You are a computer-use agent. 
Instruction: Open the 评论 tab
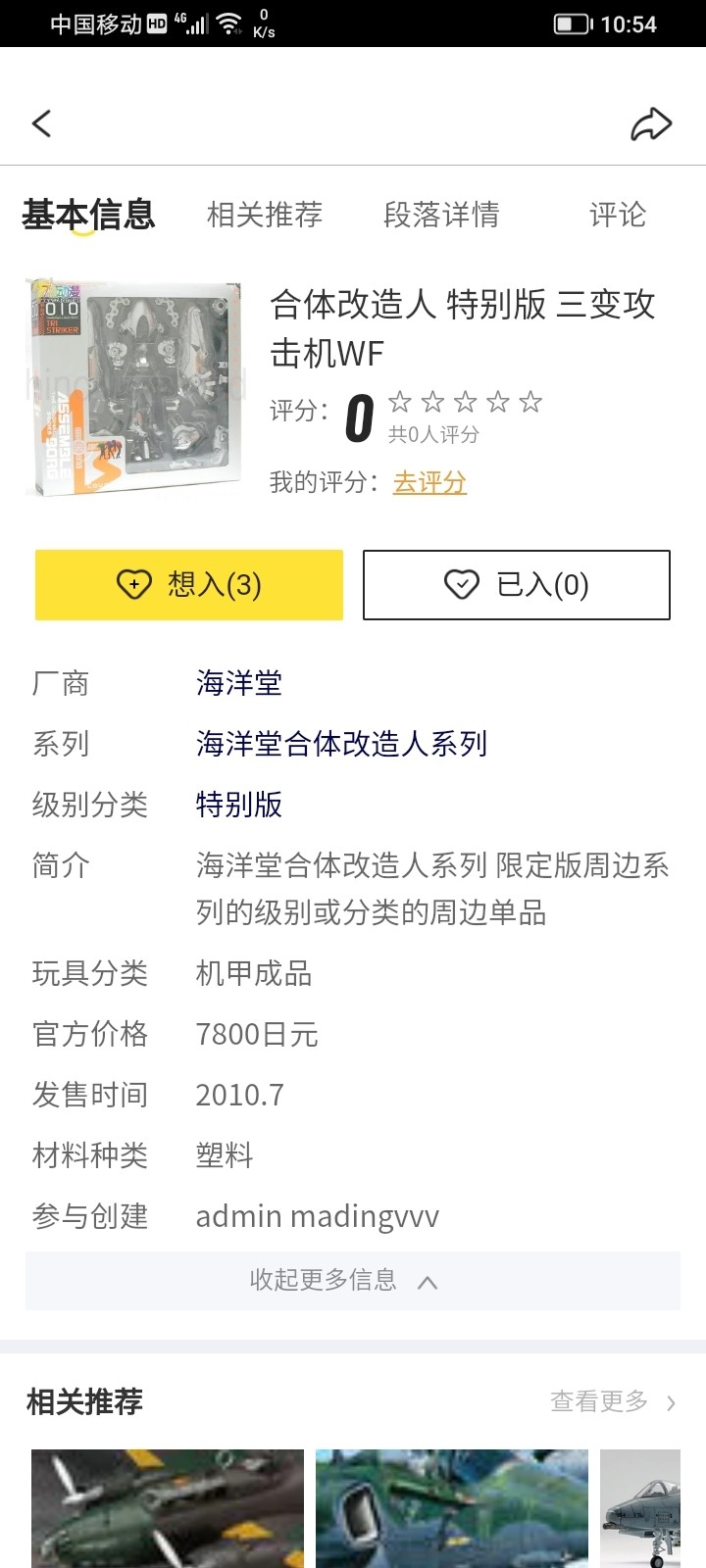click(x=618, y=215)
